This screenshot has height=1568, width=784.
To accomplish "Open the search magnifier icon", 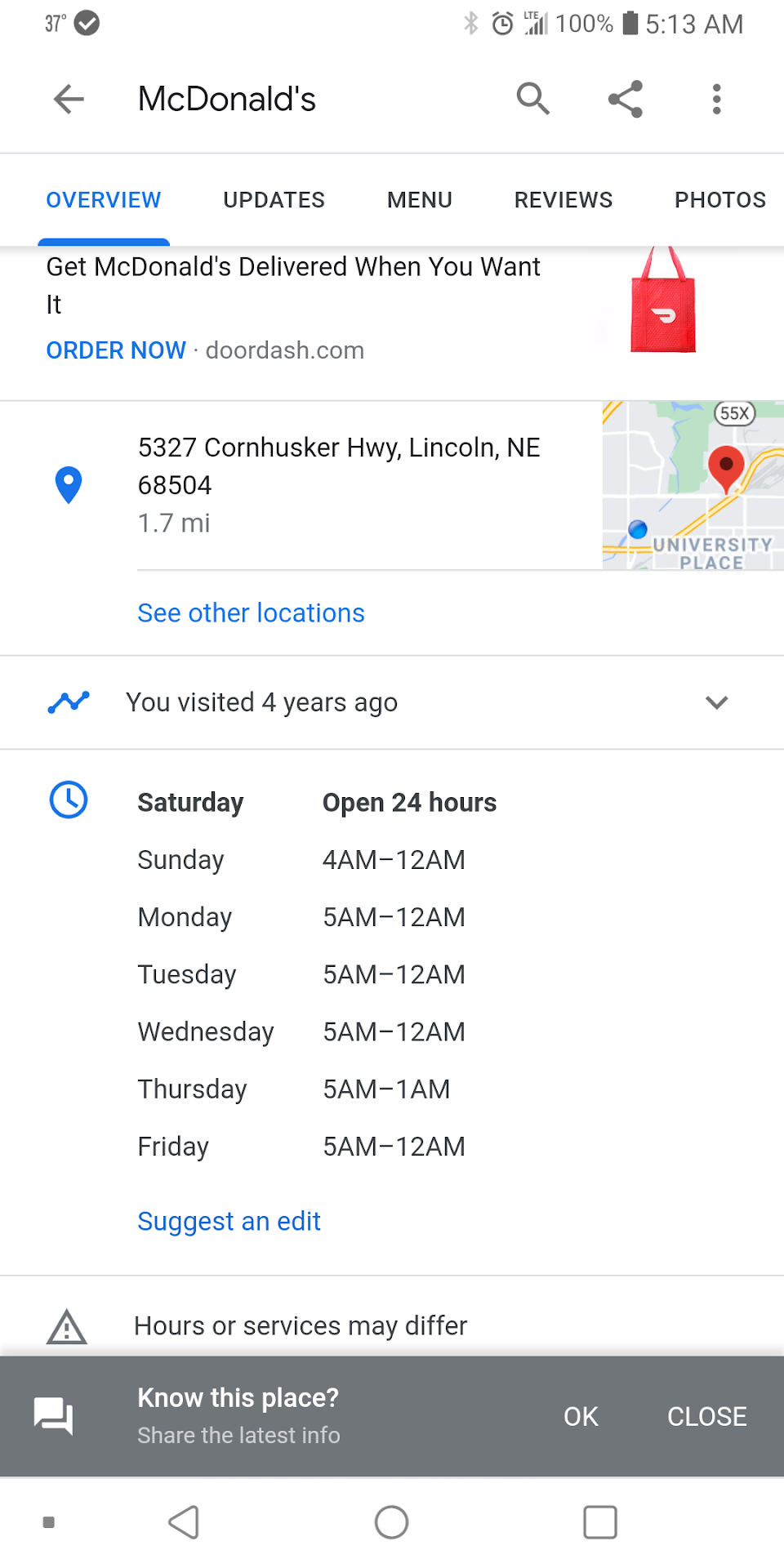I will (x=532, y=100).
